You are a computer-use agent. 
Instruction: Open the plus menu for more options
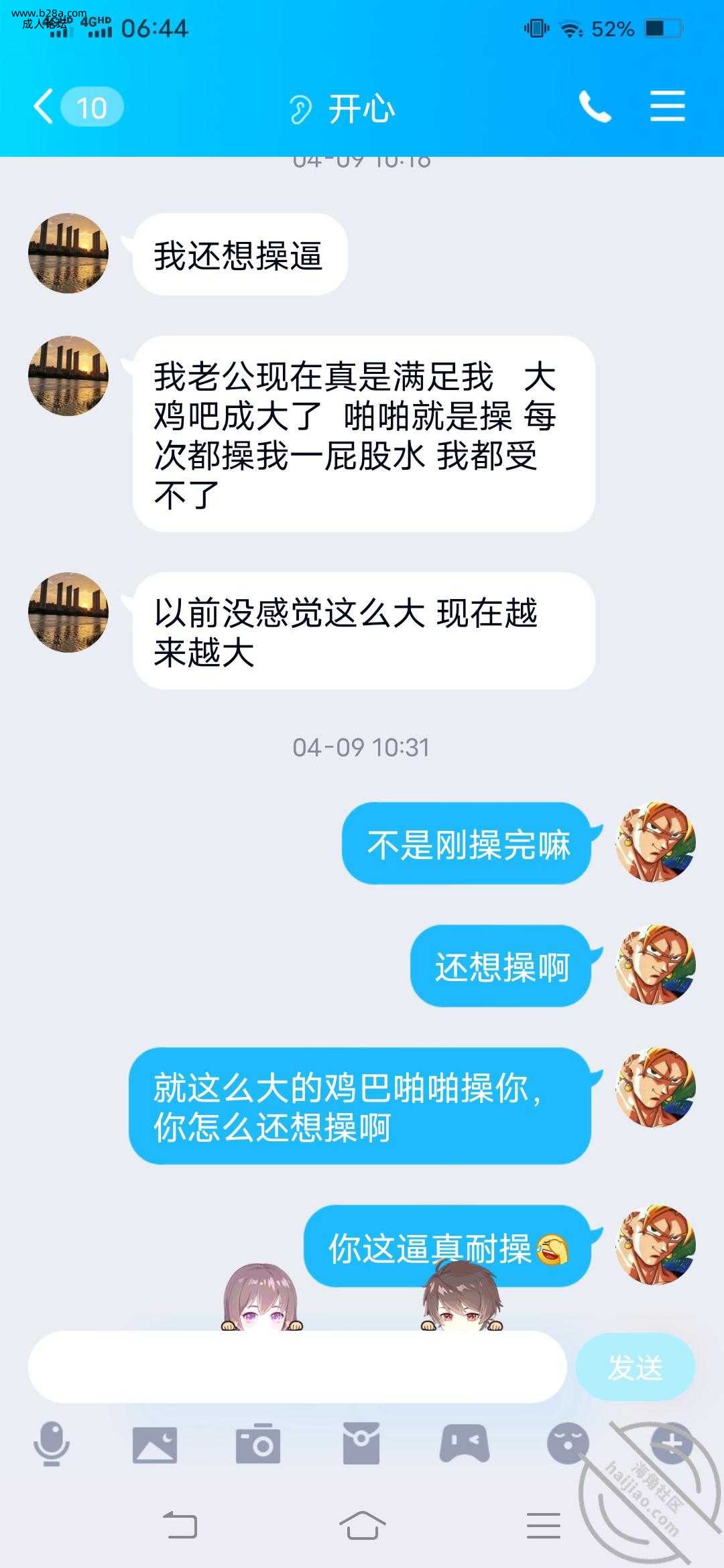[671, 1444]
